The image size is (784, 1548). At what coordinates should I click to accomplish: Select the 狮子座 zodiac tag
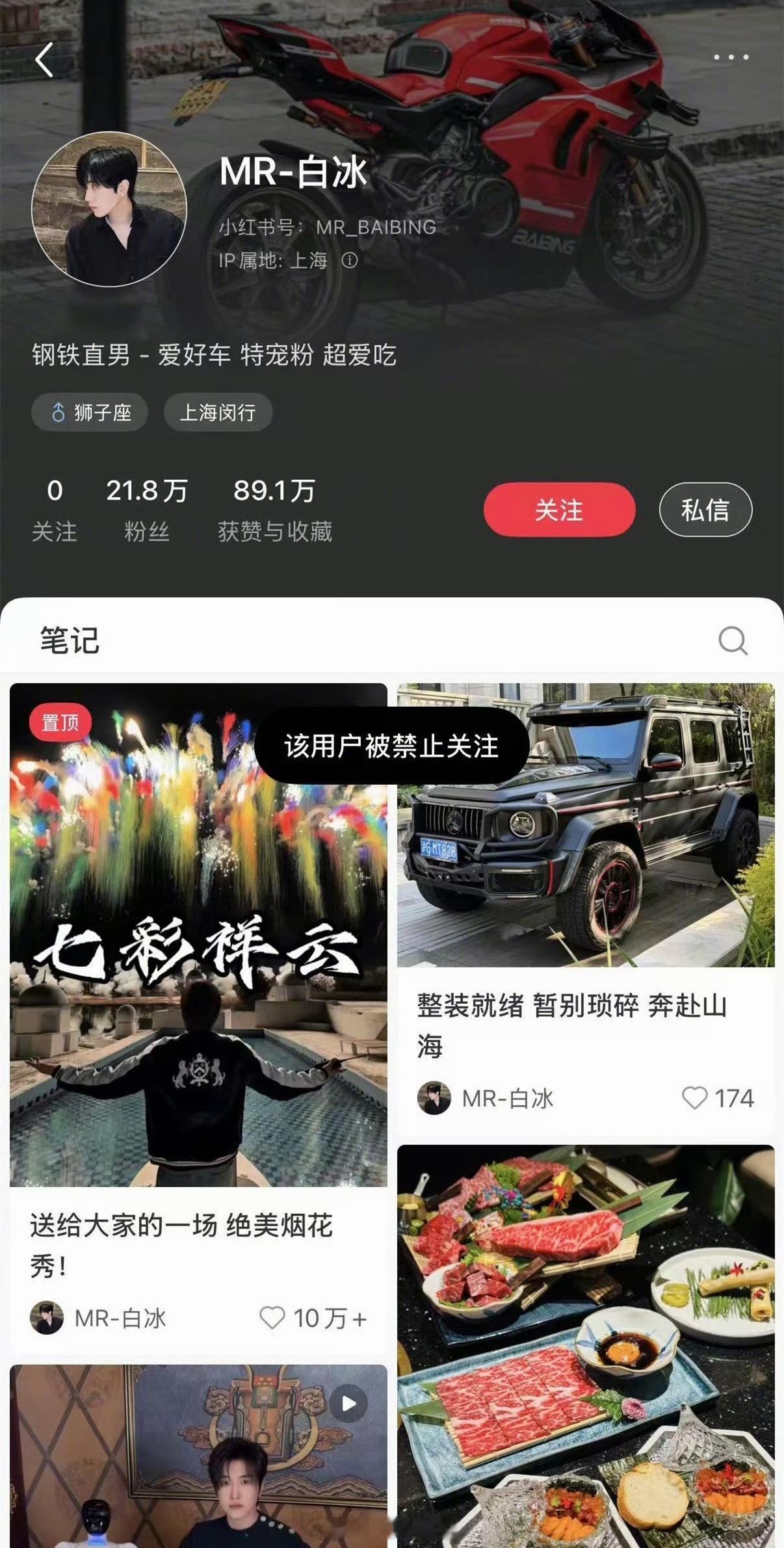[89, 412]
